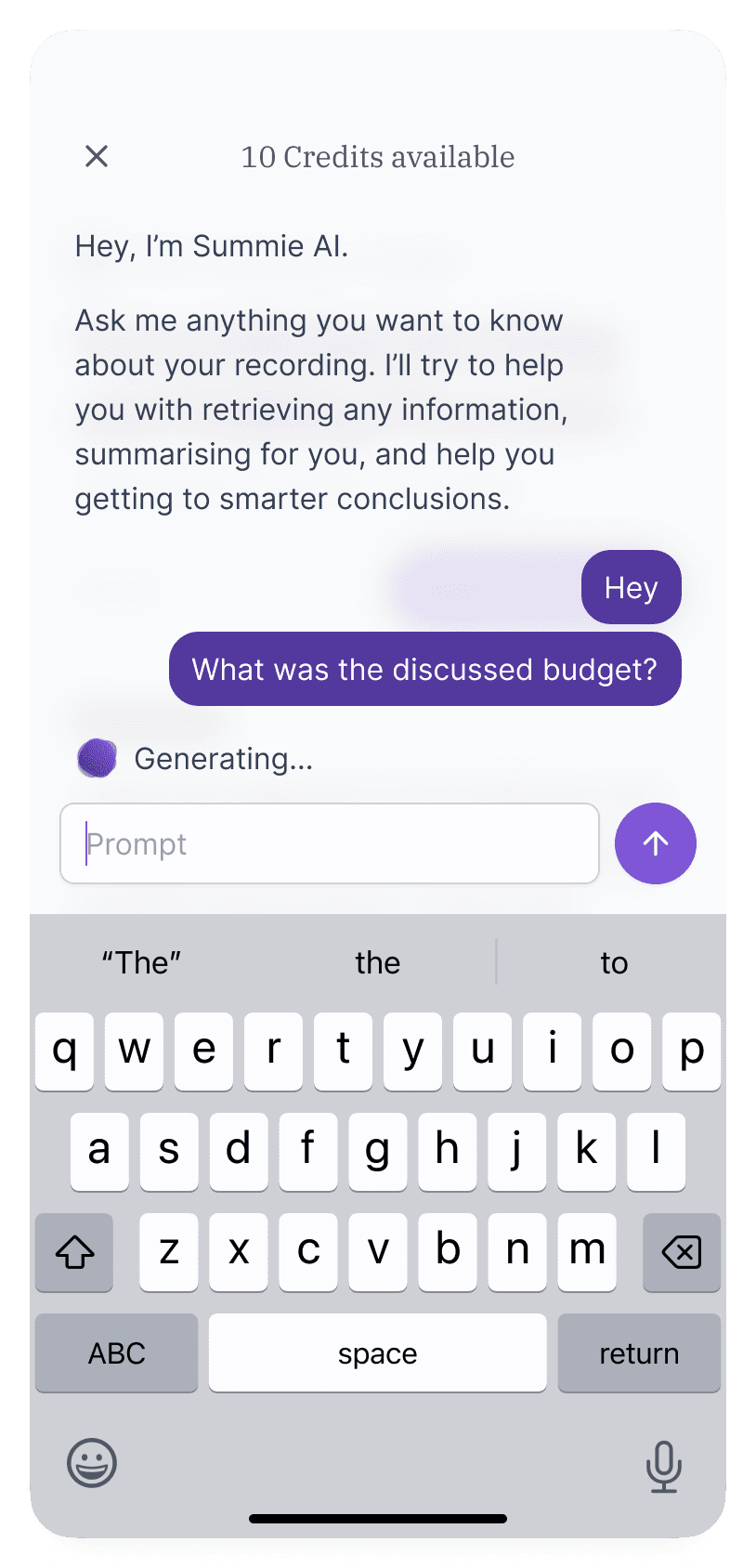Image resolution: width=756 pixels, height=1568 pixels.
Task: Tap the backspace key
Action: point(681,1252)
